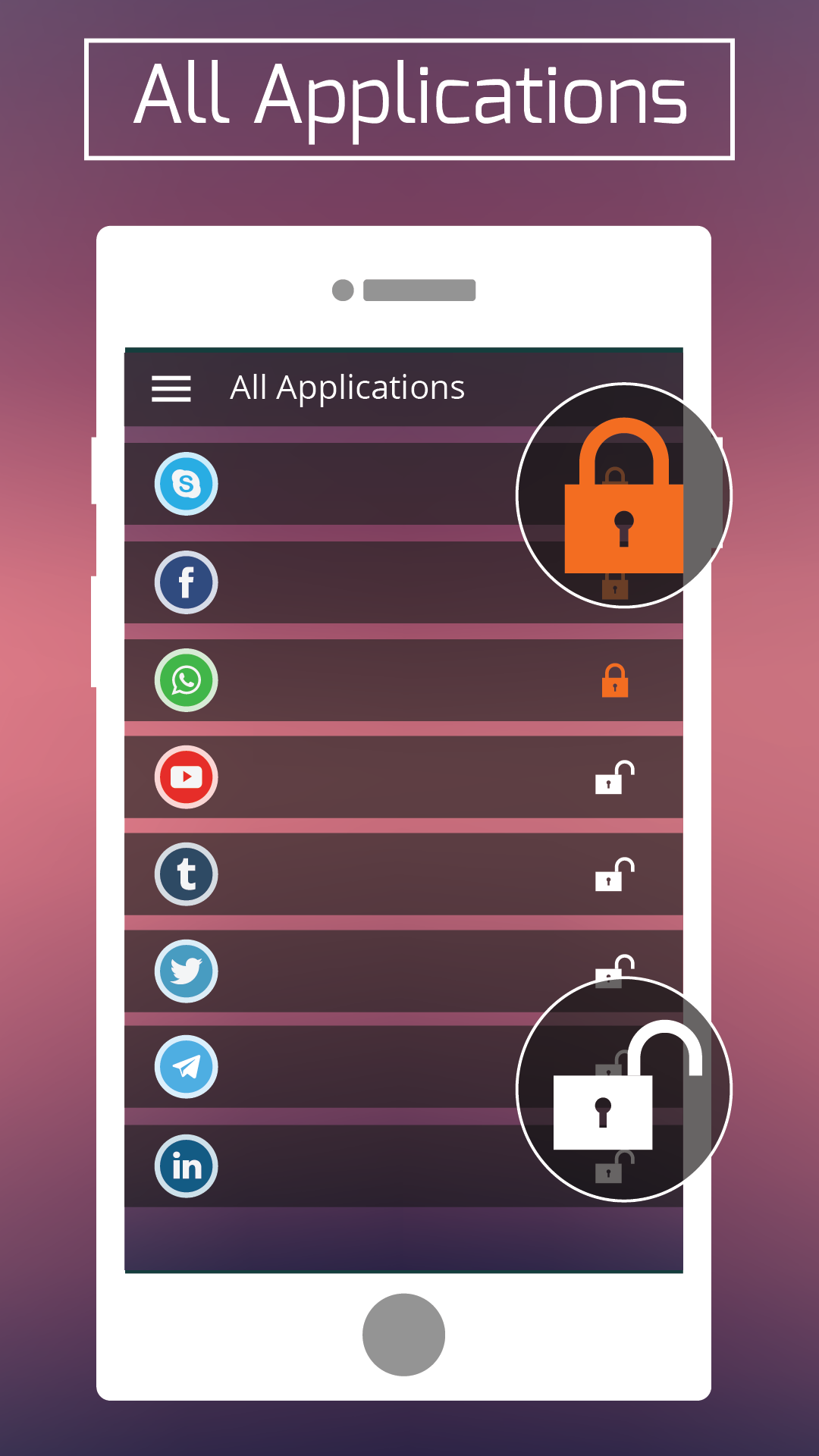Open the hamburger navigation menu
The height and width of the screenshot is (1456, 819).
[171, 388]
